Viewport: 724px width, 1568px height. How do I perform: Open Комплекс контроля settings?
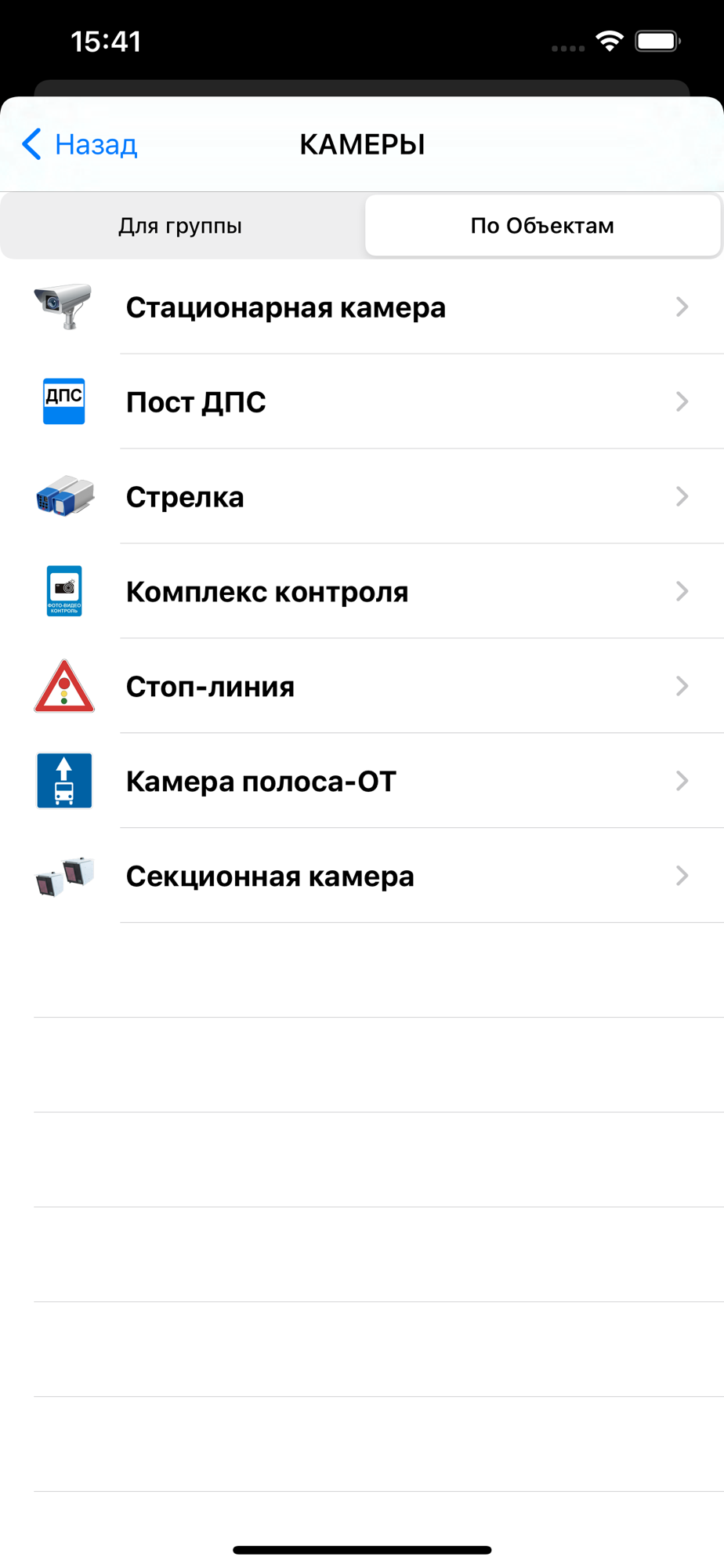click(x=362, y=592)
